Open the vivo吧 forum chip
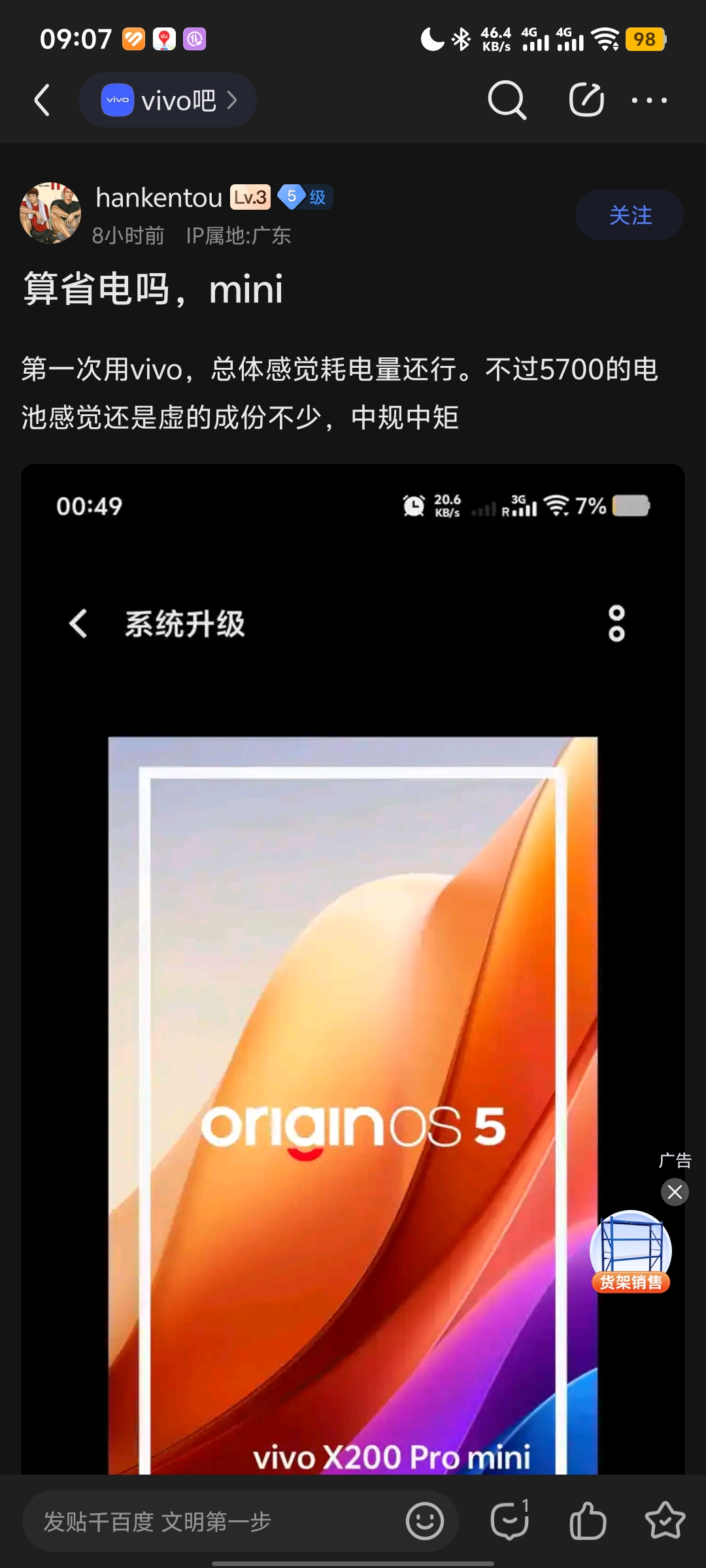 coord(167,101)
